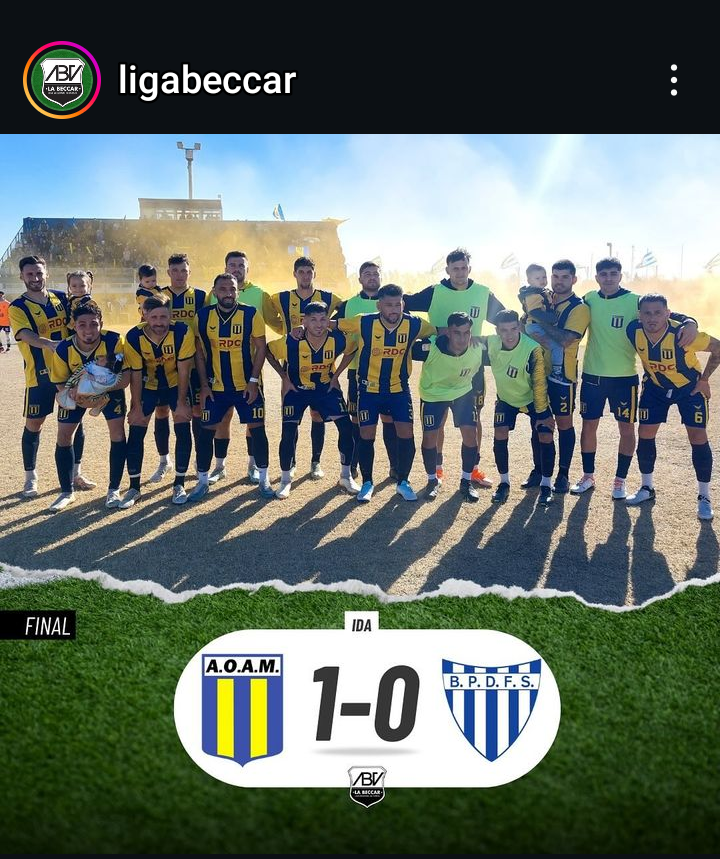Open the ligabeccar username profile link

pos(207,80)
